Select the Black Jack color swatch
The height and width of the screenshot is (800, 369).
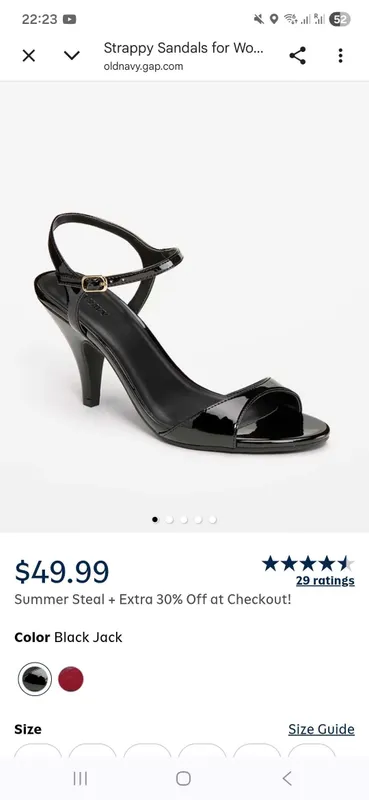click(35, 679)
